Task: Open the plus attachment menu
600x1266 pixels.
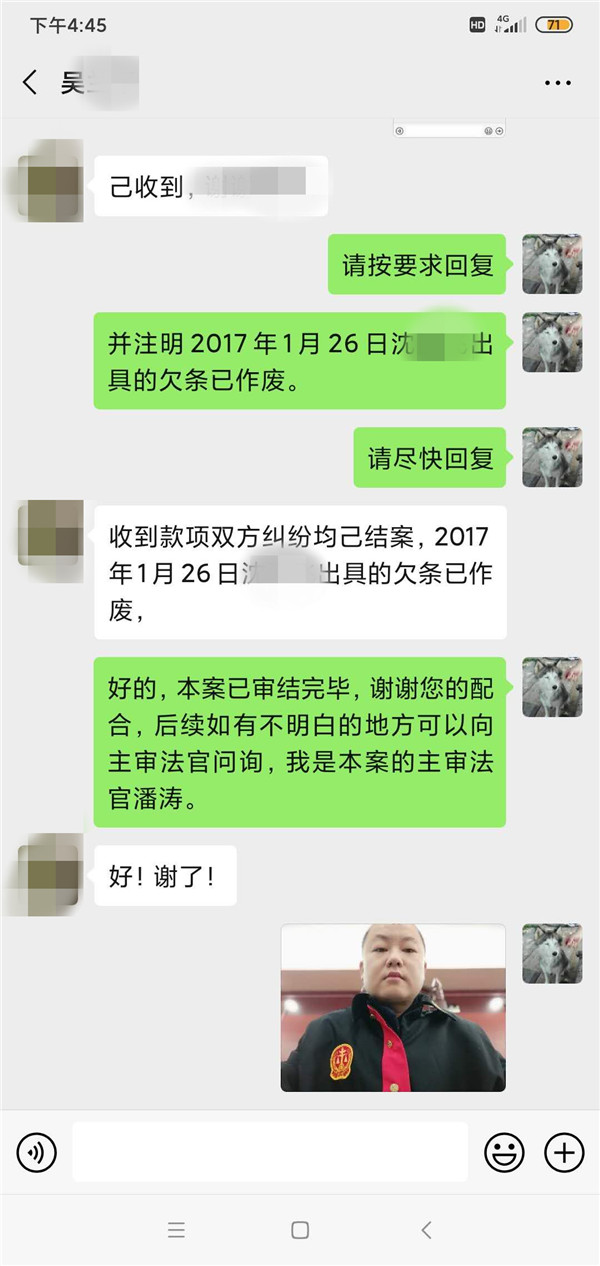Action: pos(564,1153)
